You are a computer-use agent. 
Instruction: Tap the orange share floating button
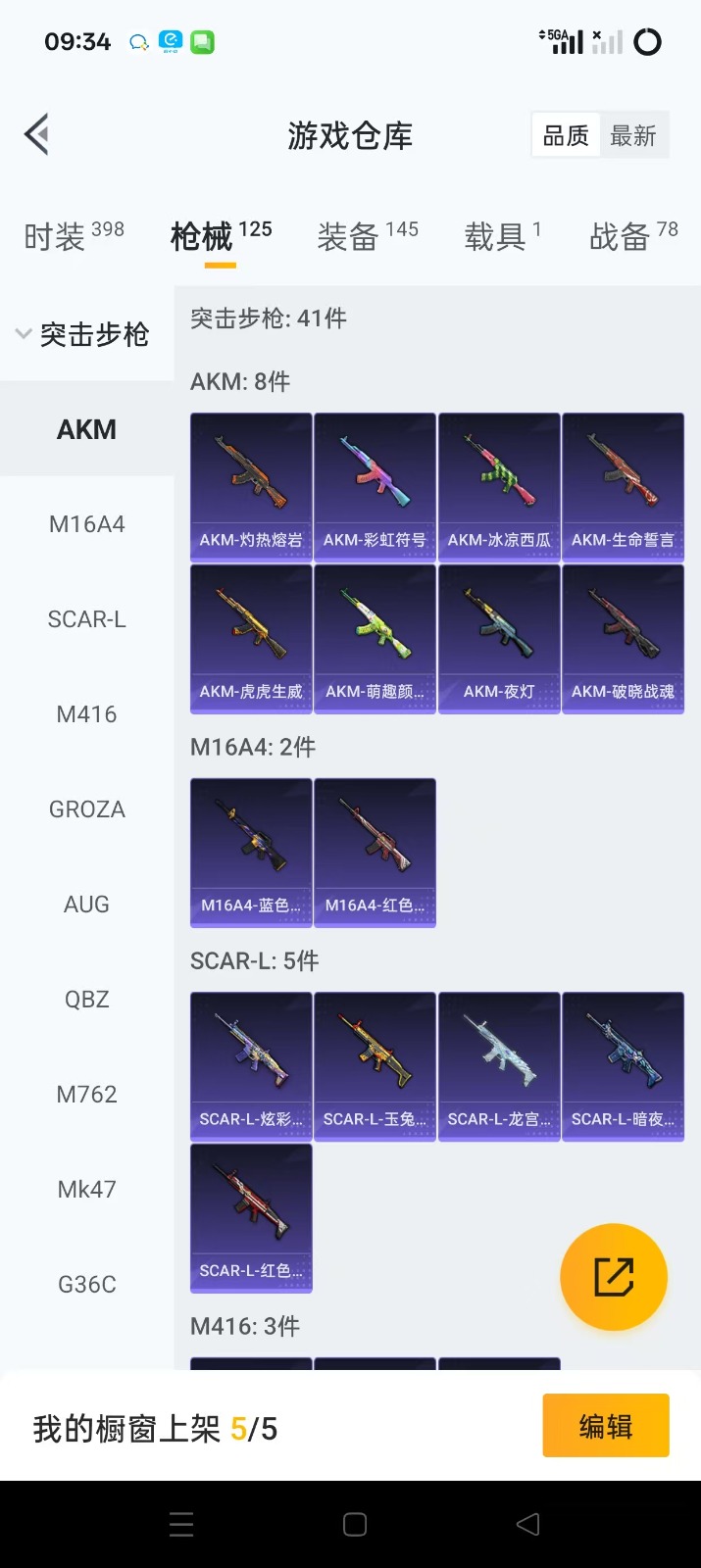[x=614, y=1277]
